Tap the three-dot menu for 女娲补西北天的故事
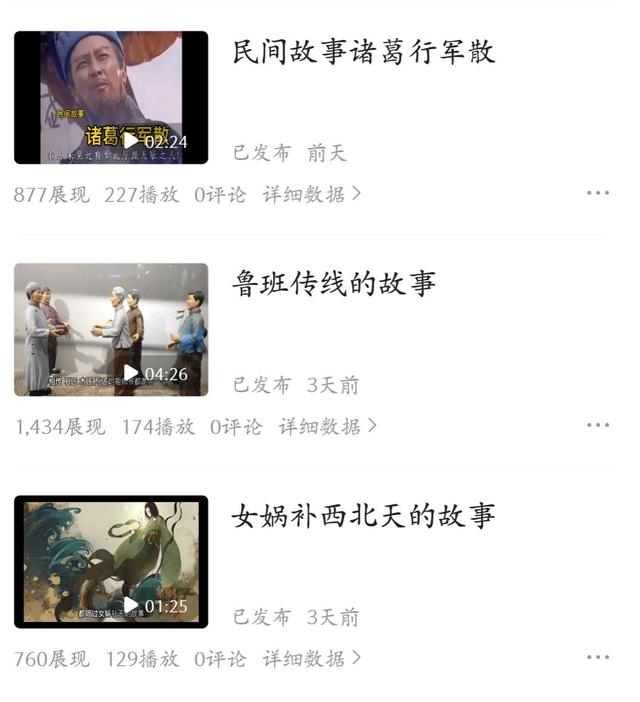 597,657
